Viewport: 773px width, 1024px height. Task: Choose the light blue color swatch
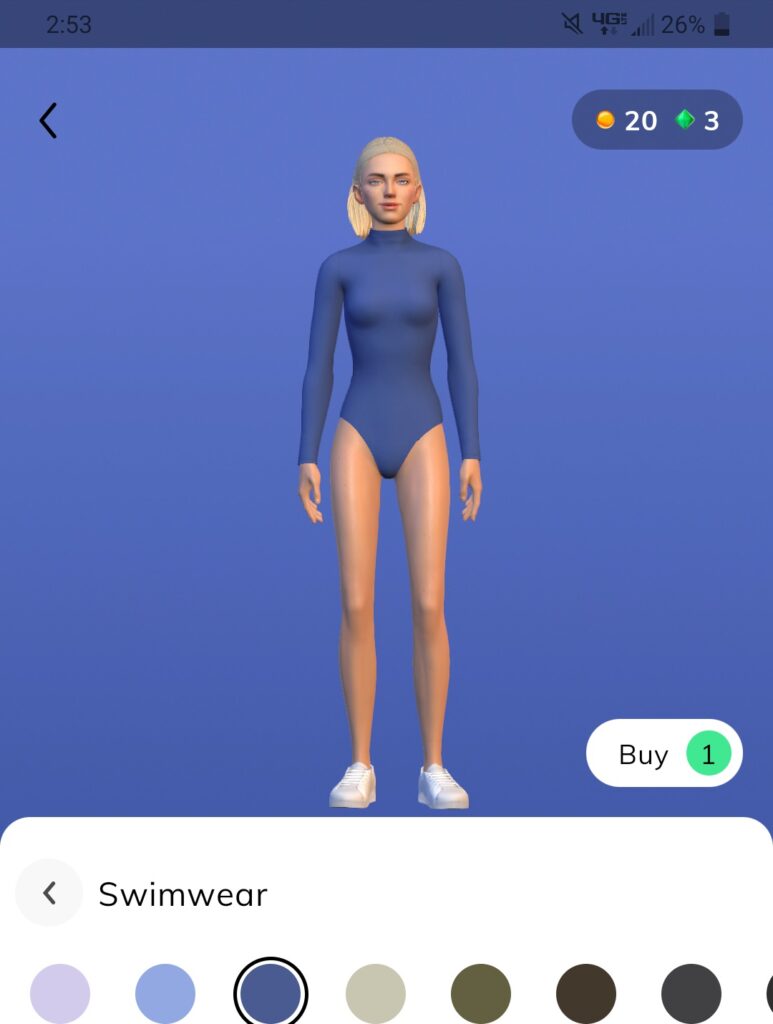pos(165,994)
